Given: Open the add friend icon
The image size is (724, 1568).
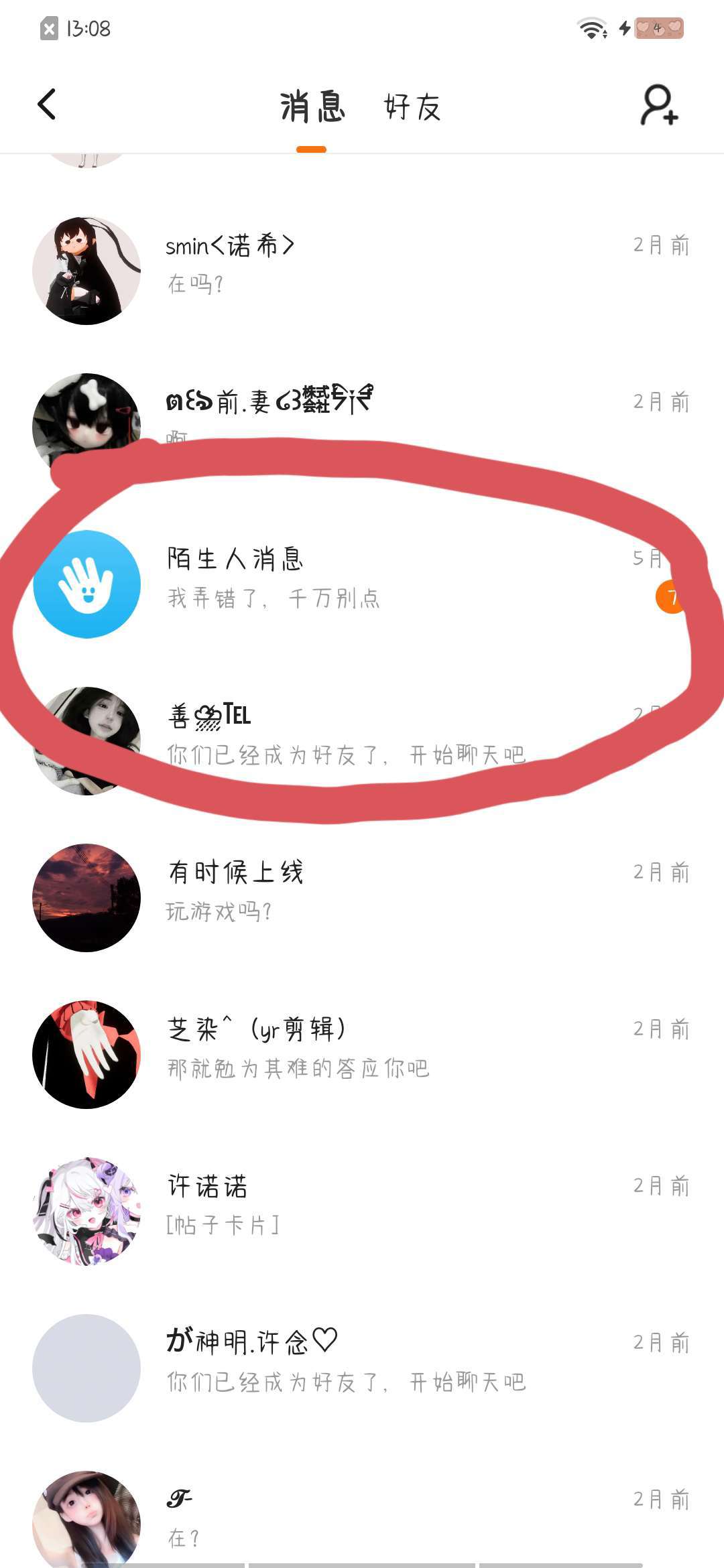Looking at the screenshot, I should pyautogui.click(x=659, y=105).
